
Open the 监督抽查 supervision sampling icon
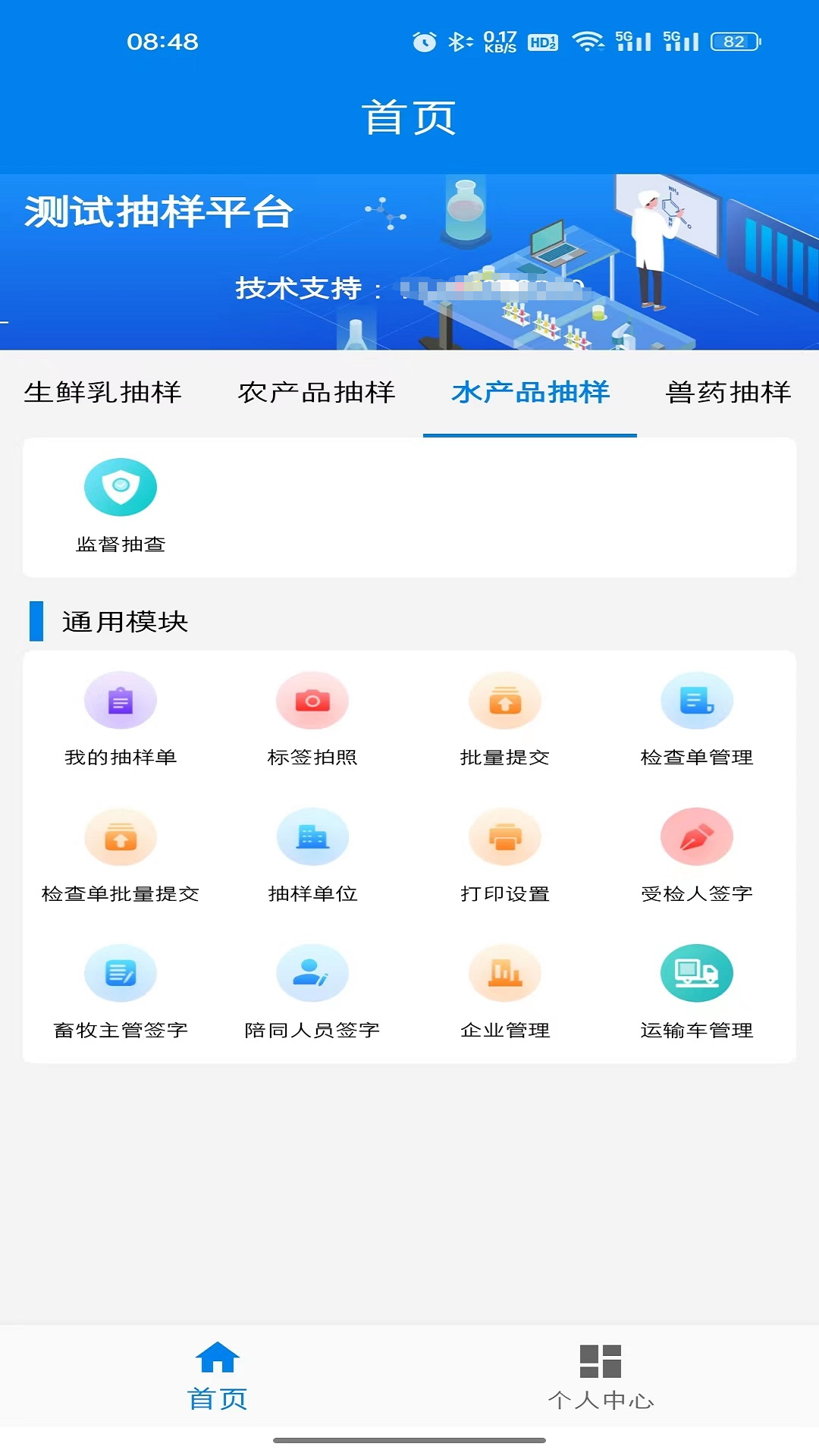click(121, 500)
